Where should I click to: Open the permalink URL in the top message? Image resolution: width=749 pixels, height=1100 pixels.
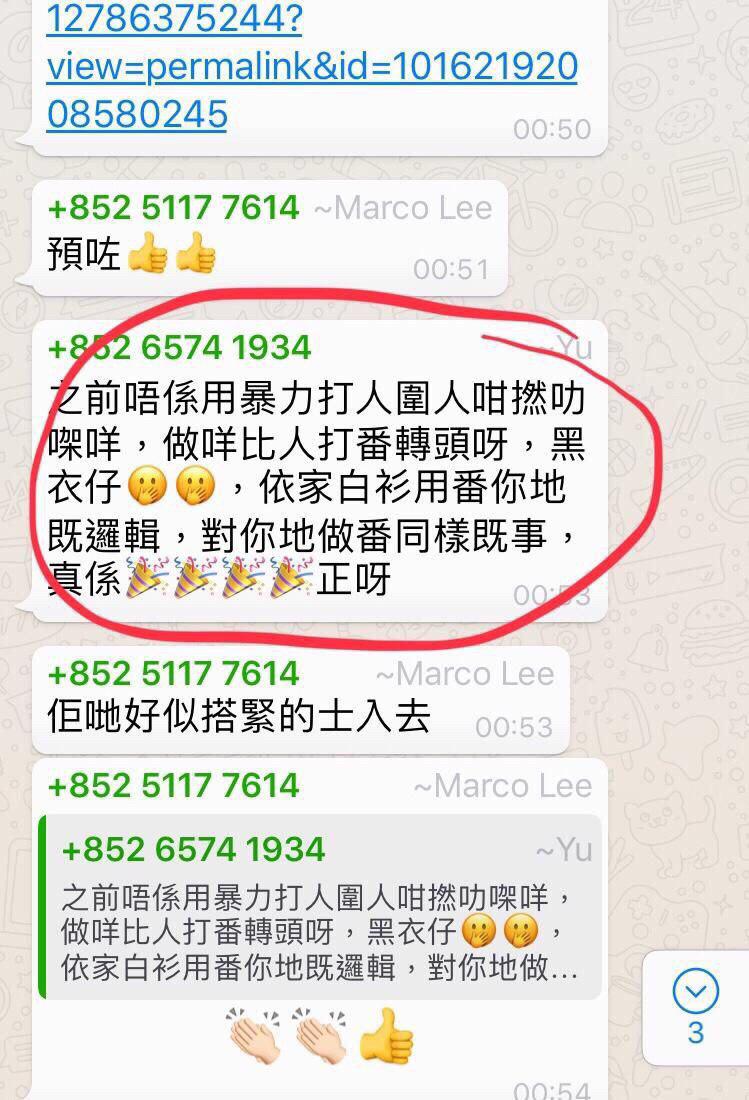(x=311, y=67)
